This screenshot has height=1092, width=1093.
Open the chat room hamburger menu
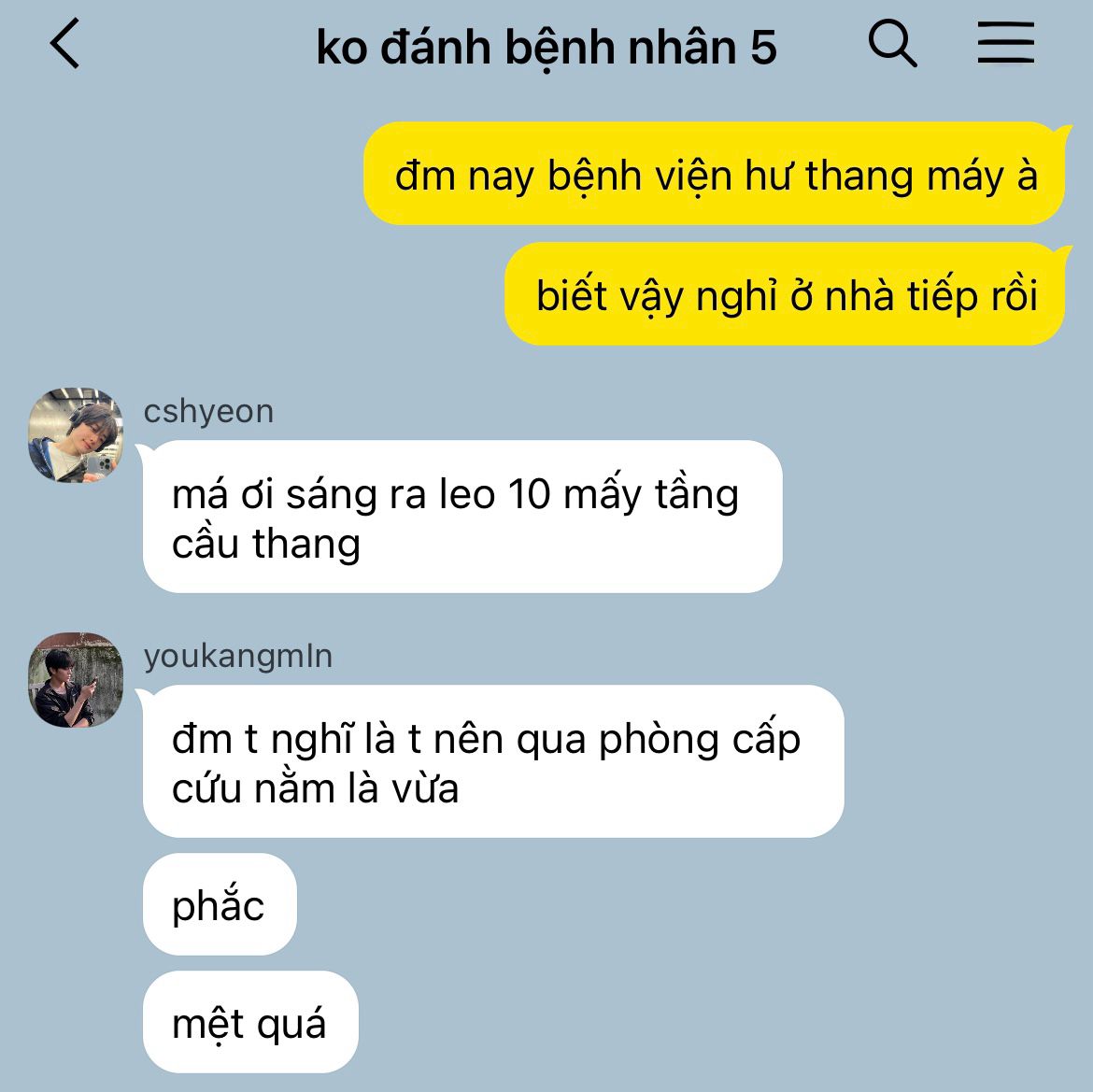[x=1006, y=44]
